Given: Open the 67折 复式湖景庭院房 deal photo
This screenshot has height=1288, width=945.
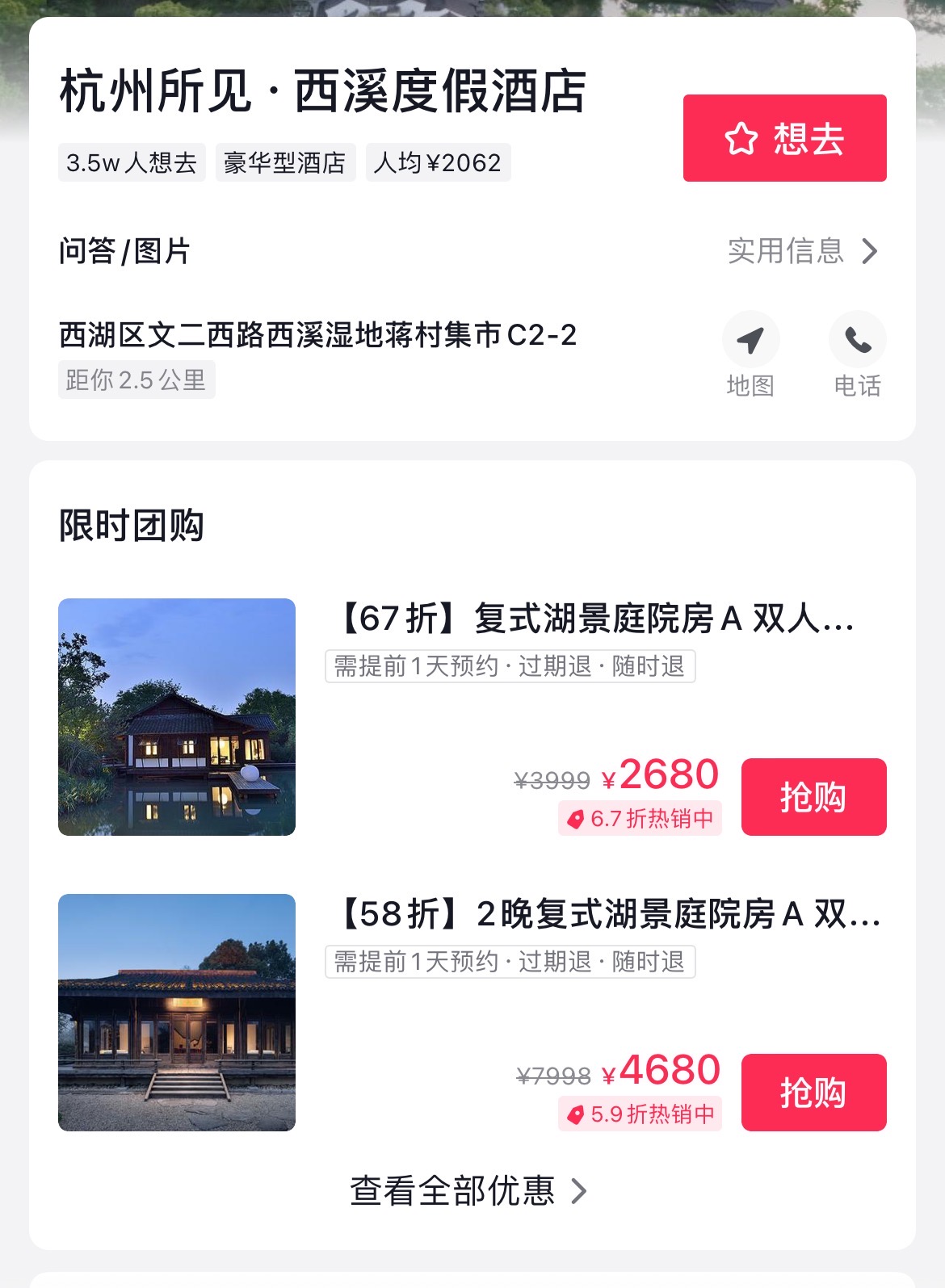Looking at the screenshot, I should [177, 717].
